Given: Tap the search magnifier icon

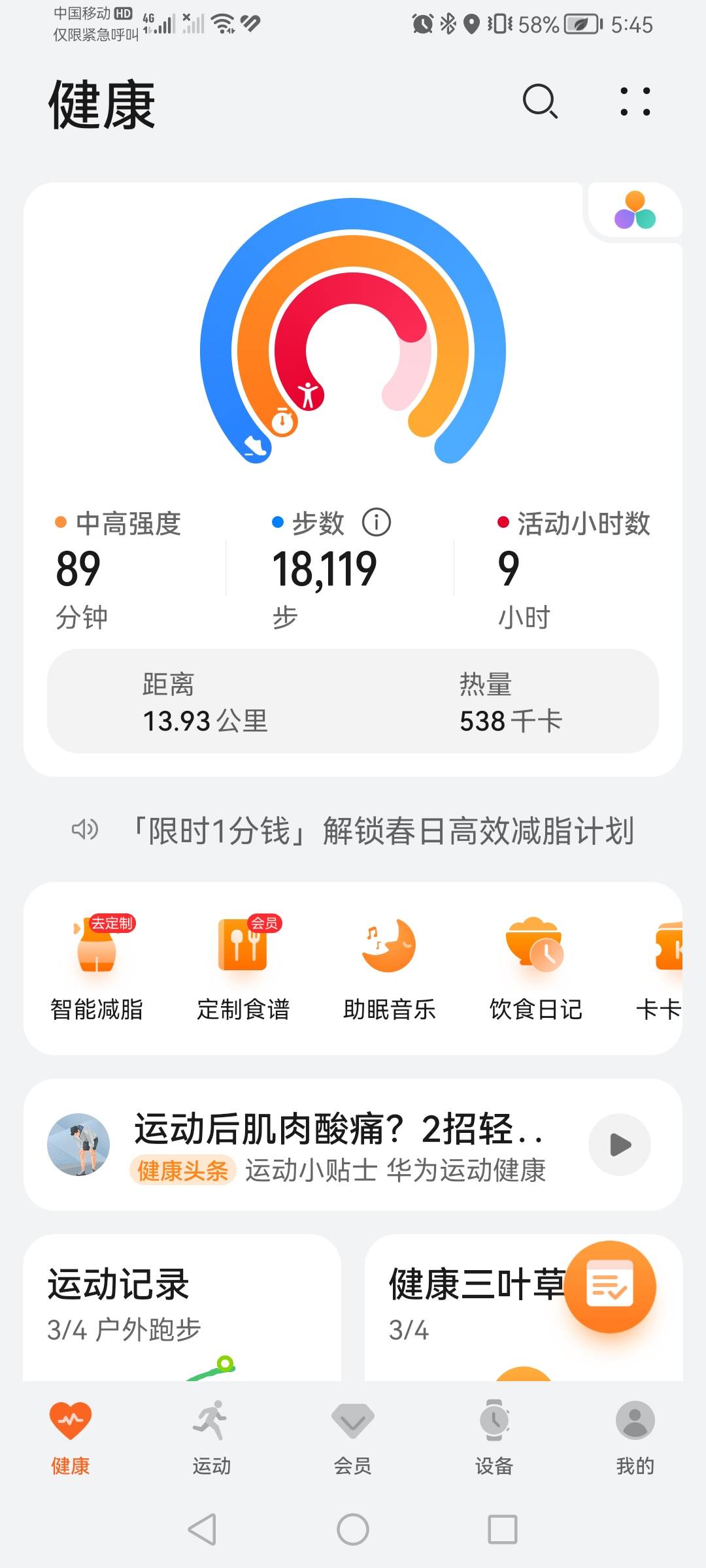Looking at the screenshot, I should pyautogui.click(x=539, y=103).
